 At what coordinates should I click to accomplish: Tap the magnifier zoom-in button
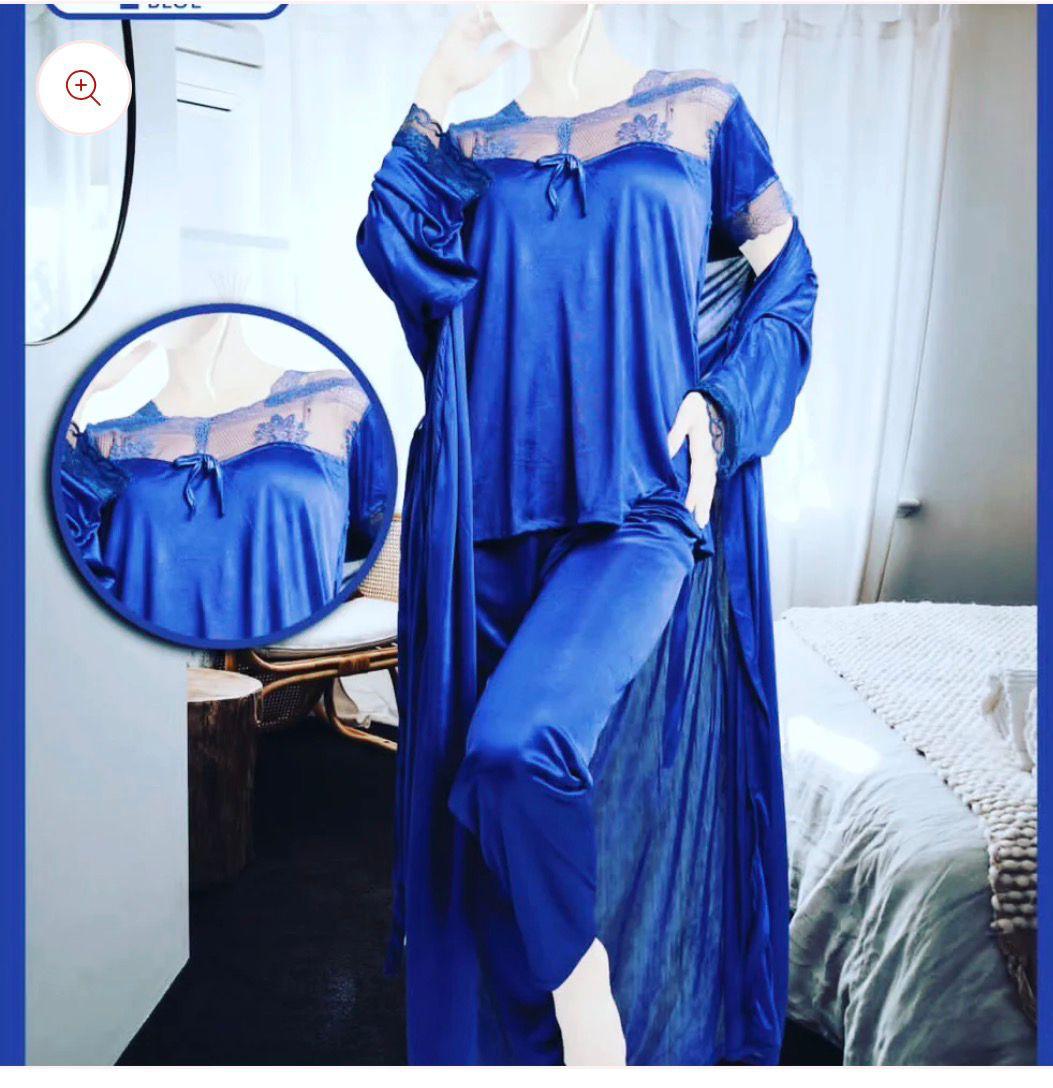(x=84, y=88)
